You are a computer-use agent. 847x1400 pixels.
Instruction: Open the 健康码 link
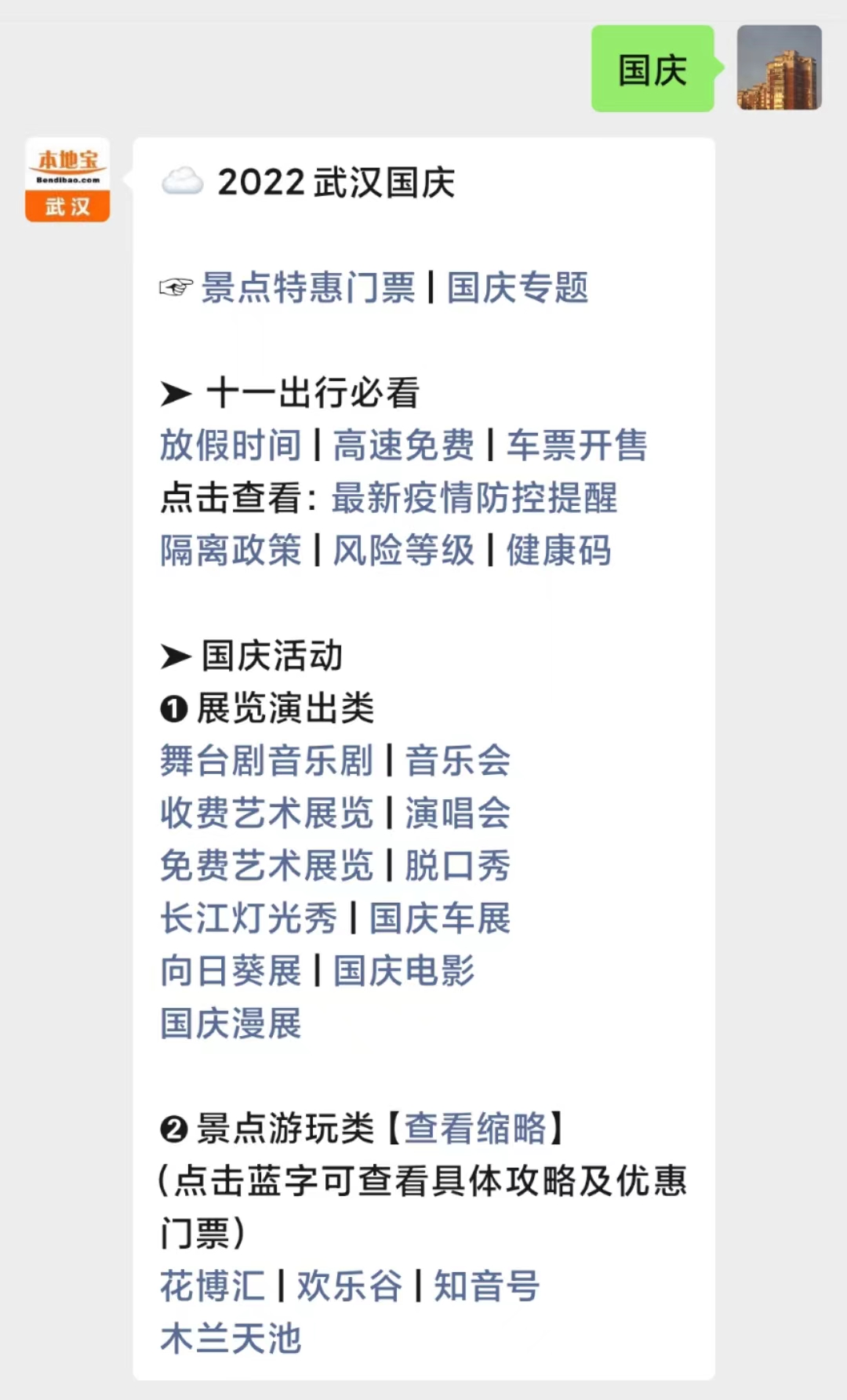click(558, 551)
